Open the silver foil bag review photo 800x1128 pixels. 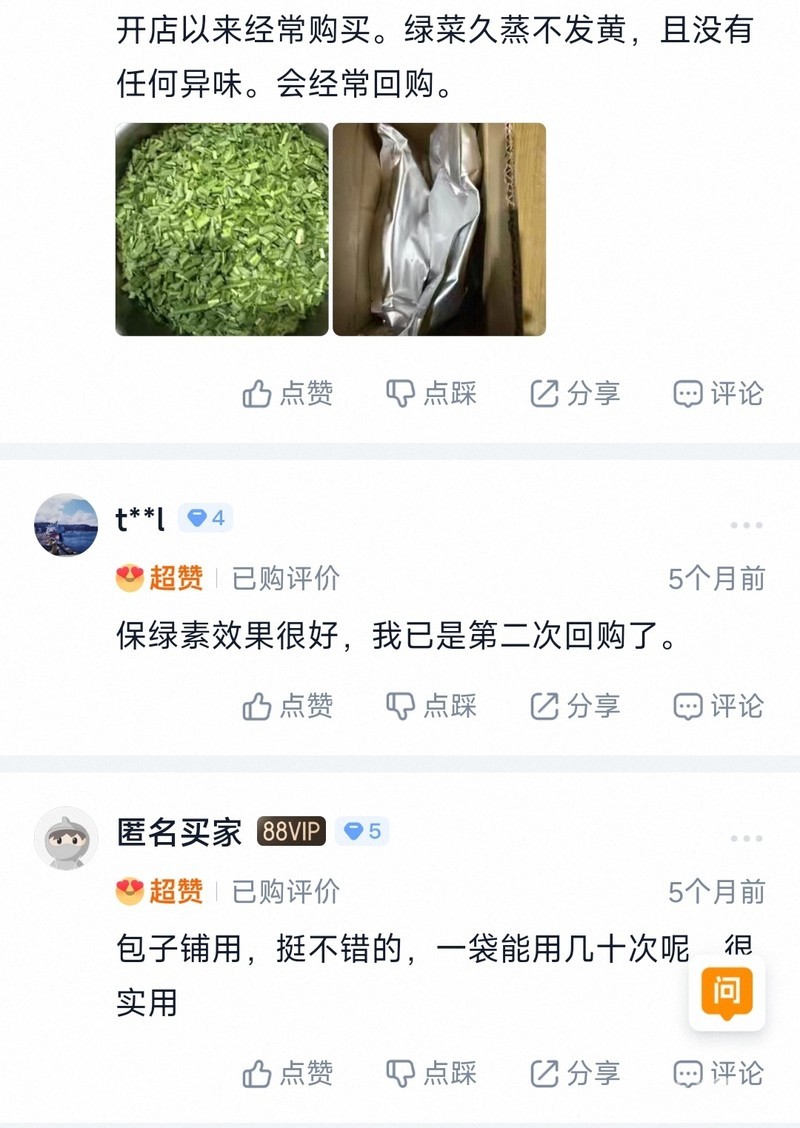click(439, 229)
